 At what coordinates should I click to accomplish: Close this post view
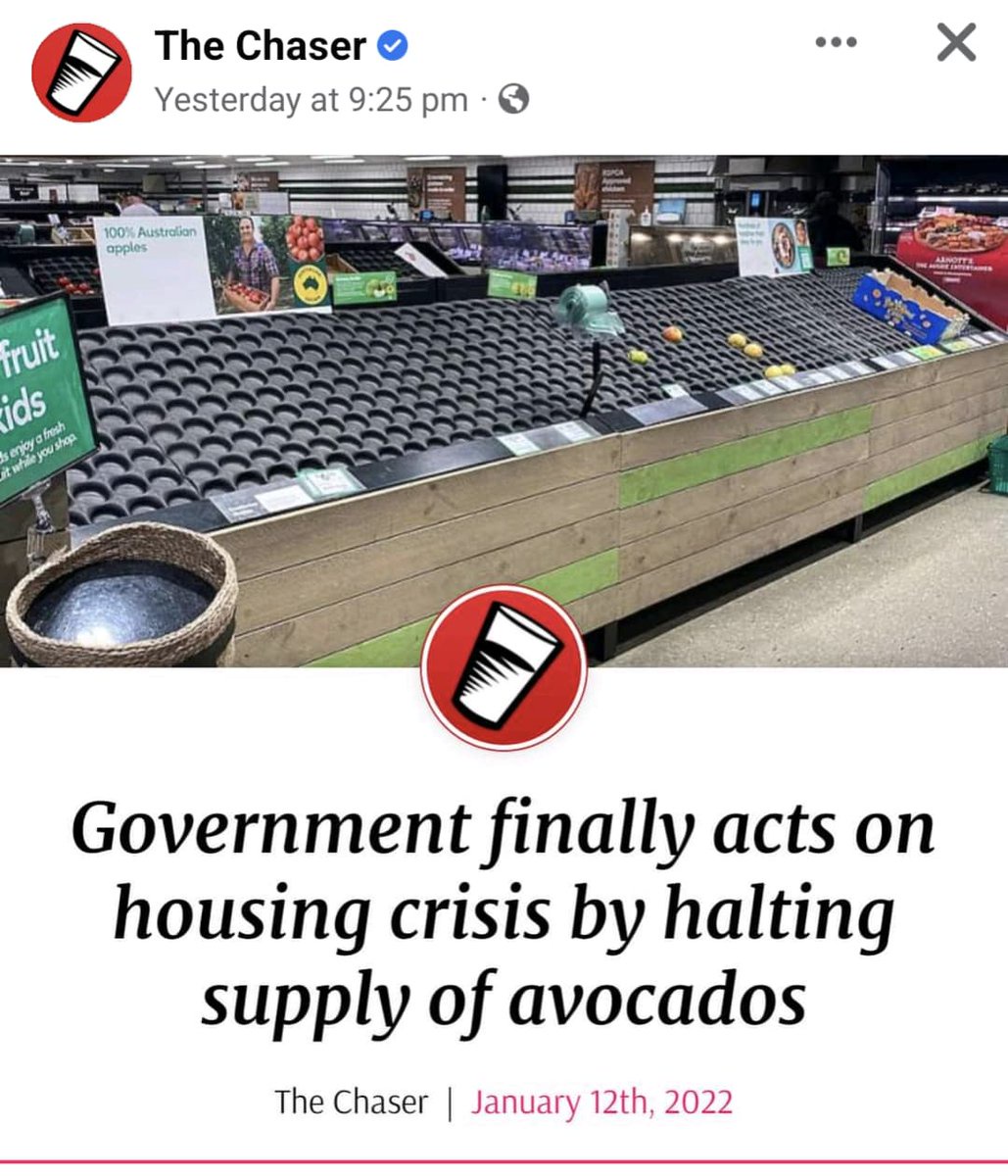955,42
